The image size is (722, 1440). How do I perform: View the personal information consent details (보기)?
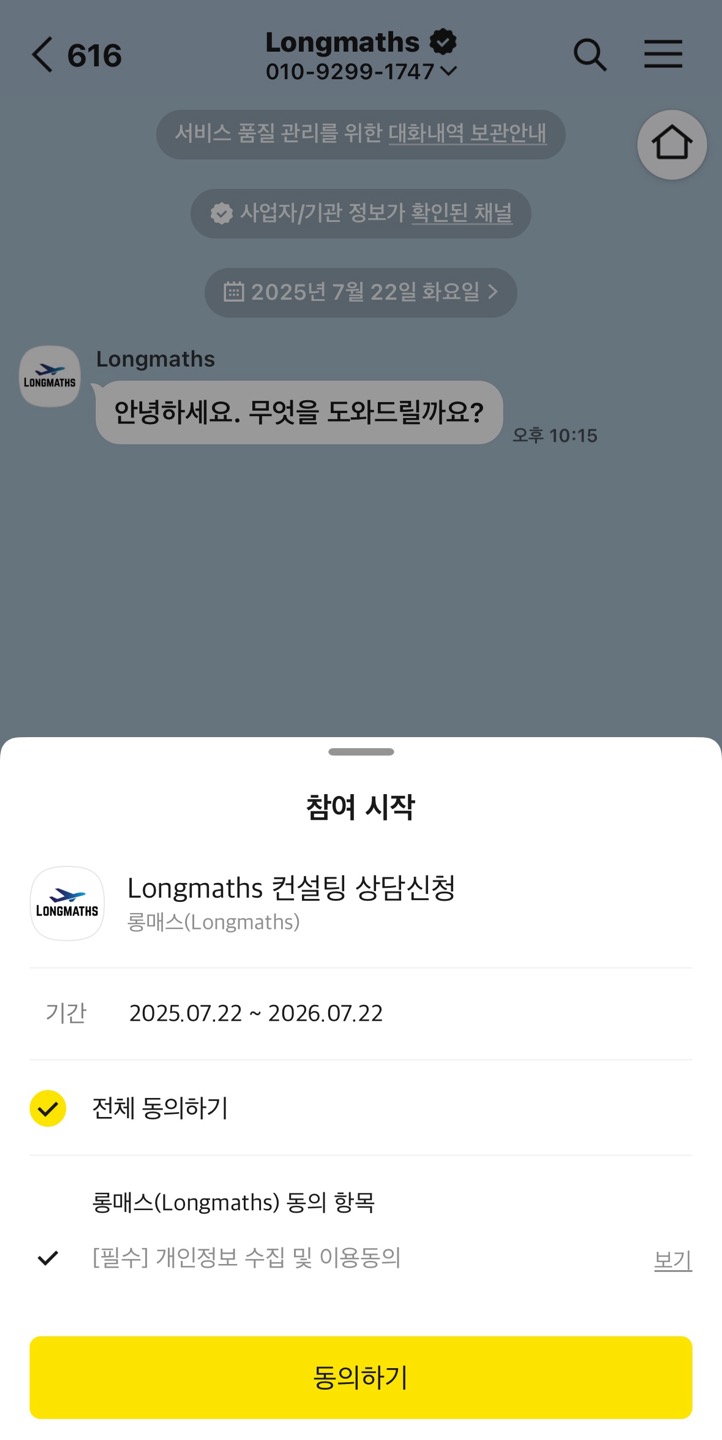pos(672,1260)
